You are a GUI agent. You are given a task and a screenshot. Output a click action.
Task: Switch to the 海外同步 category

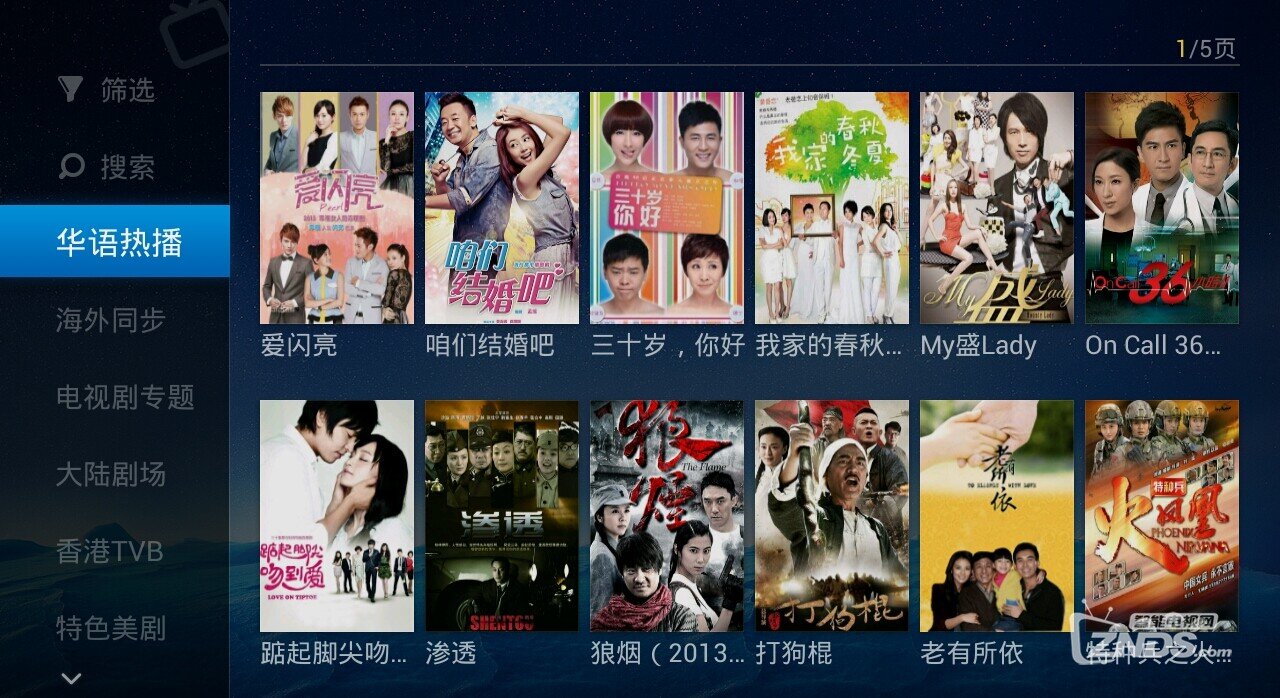point(110,320)
